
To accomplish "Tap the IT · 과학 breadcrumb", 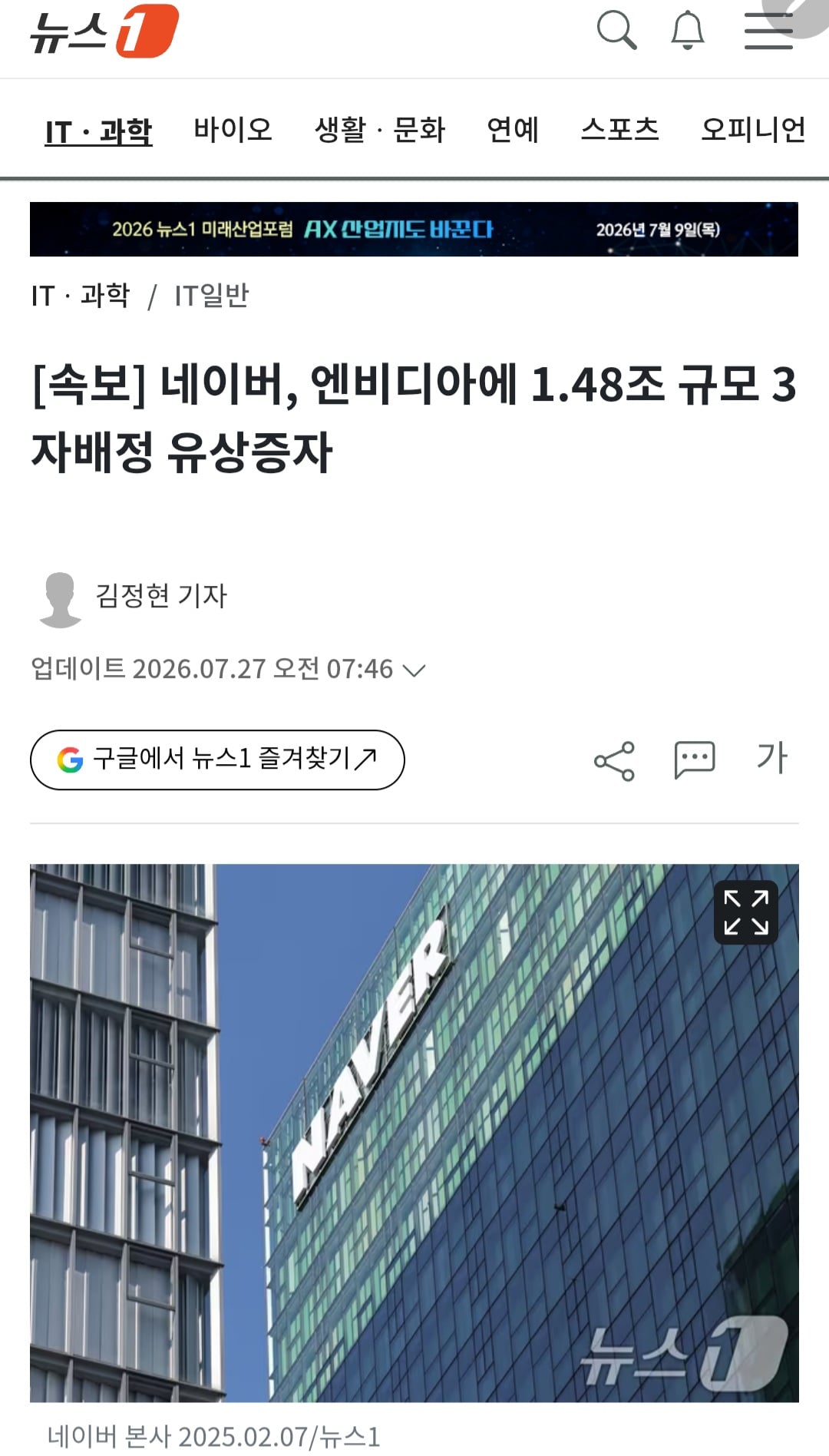I will (x=81, y=295).
